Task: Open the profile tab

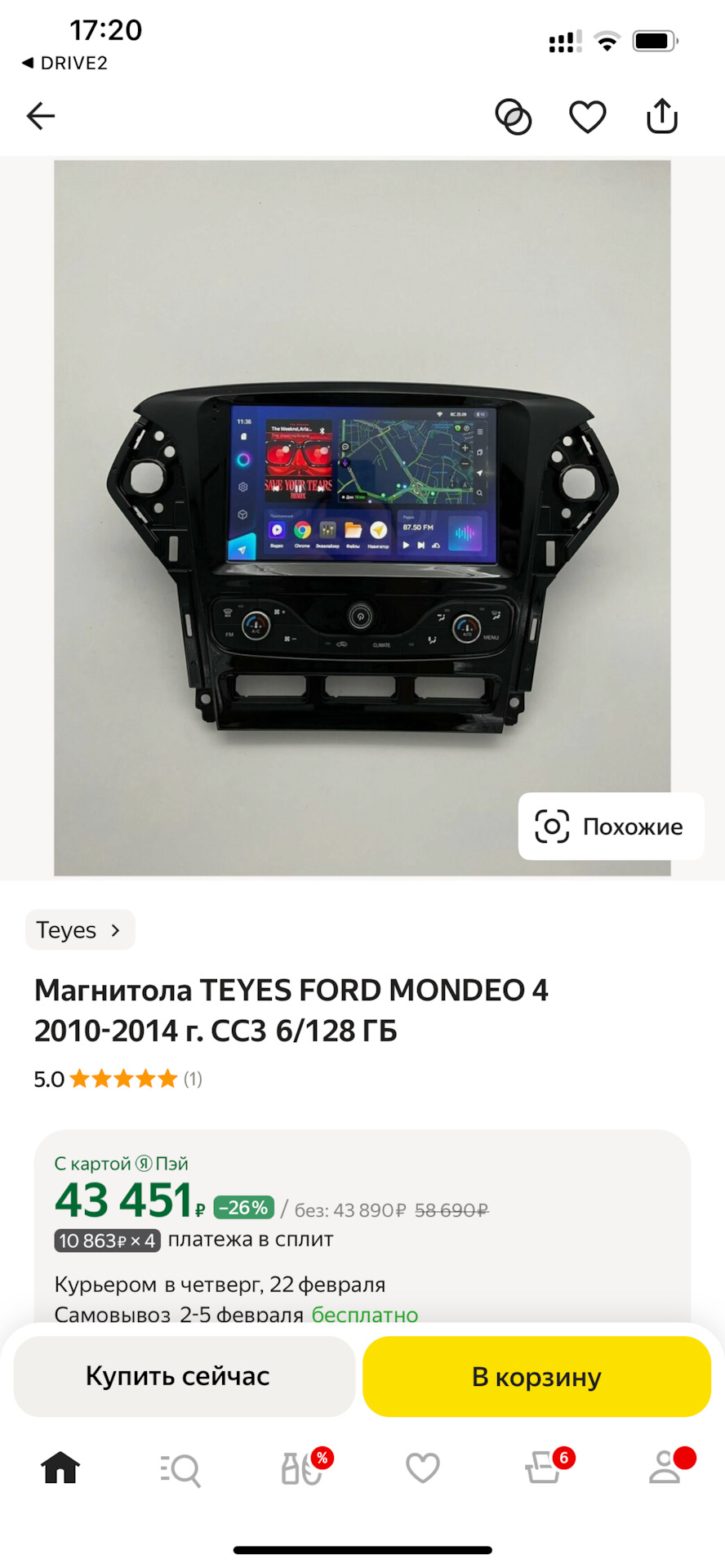Action: click(665, 1468)
